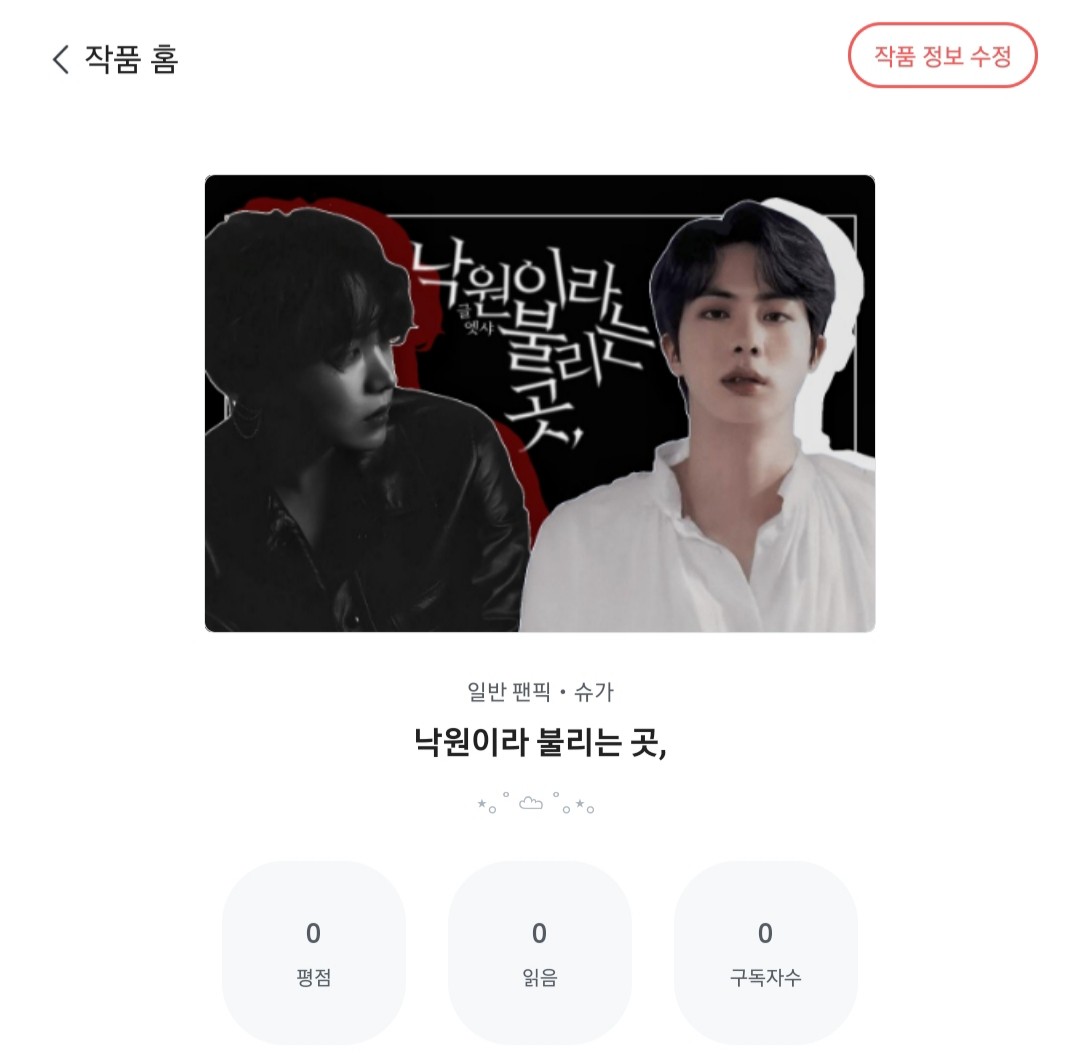Go back using the arrow beside 작품 홈
1080x1064 pixels.
tap(61, 60)
